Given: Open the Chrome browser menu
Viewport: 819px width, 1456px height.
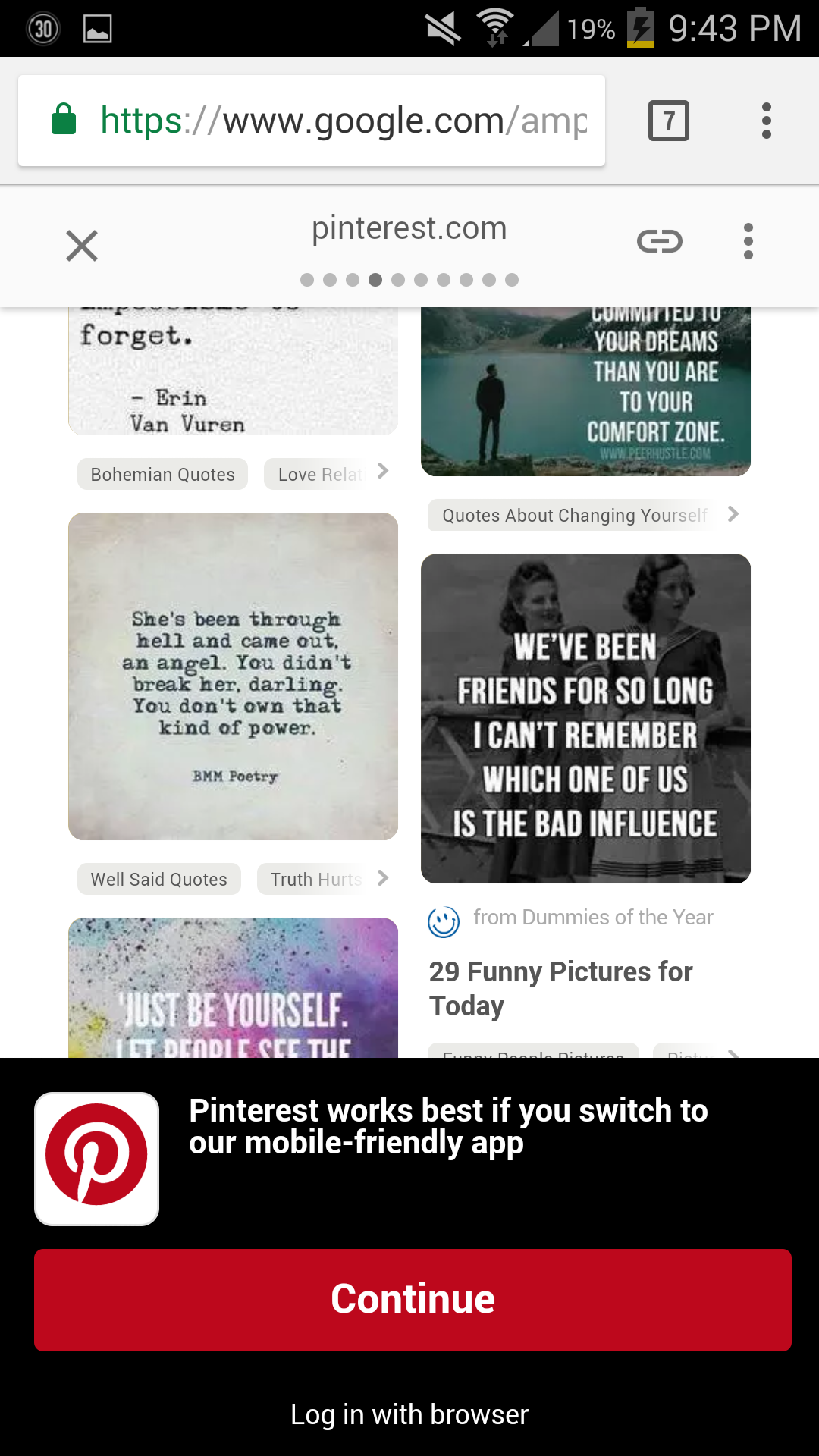Looking at the screenshot, I should tap(766, 121).
